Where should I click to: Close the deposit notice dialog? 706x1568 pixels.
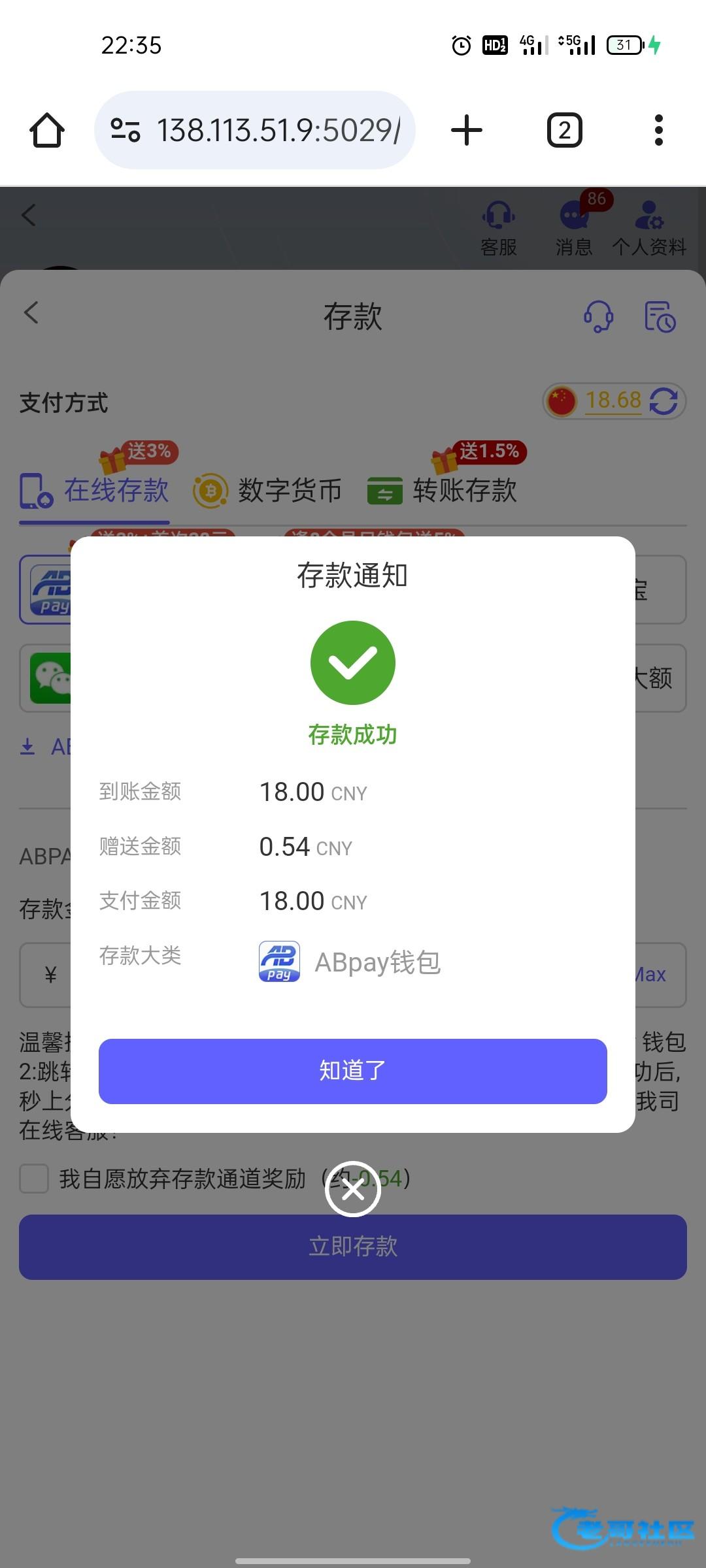point(353,1190)
